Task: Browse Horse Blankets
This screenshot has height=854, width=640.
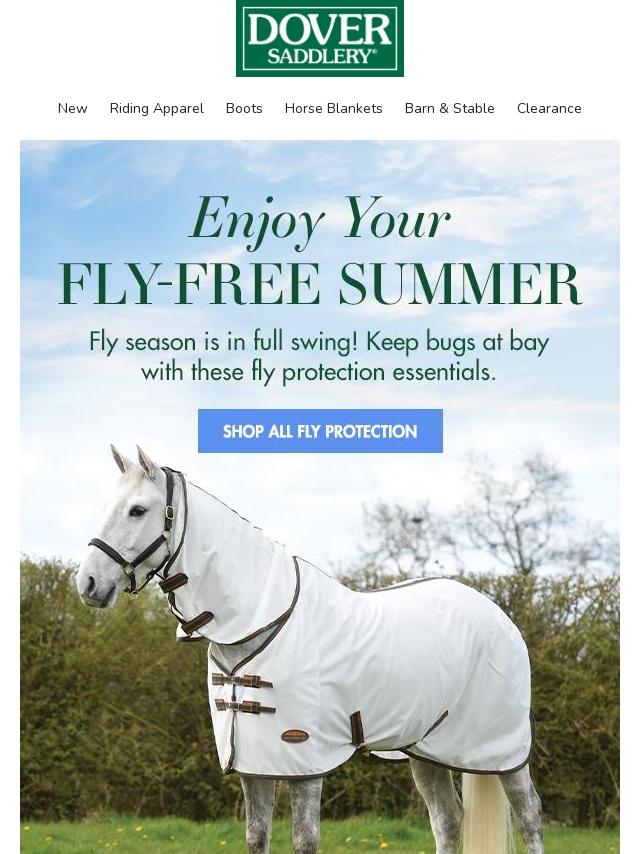Action: click(333, 108)
